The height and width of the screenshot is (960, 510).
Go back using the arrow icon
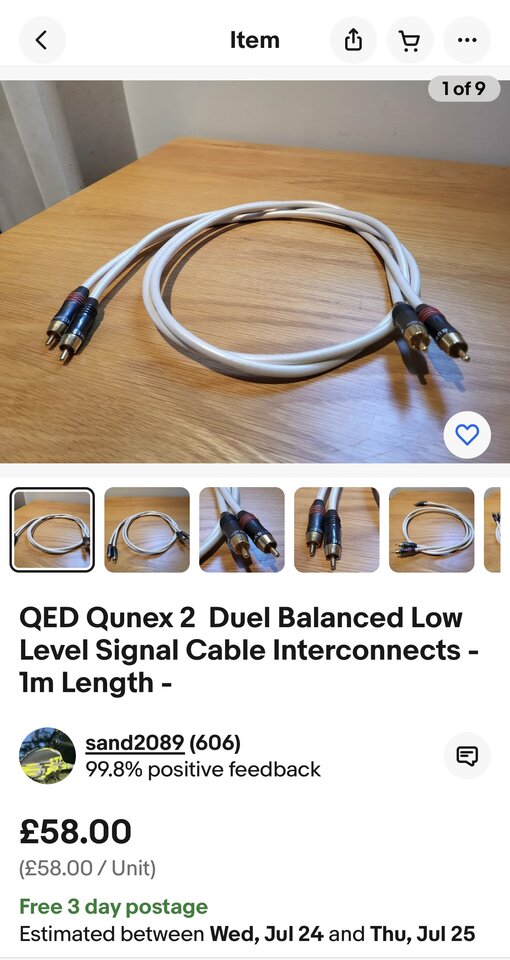[x=42, y=40]
